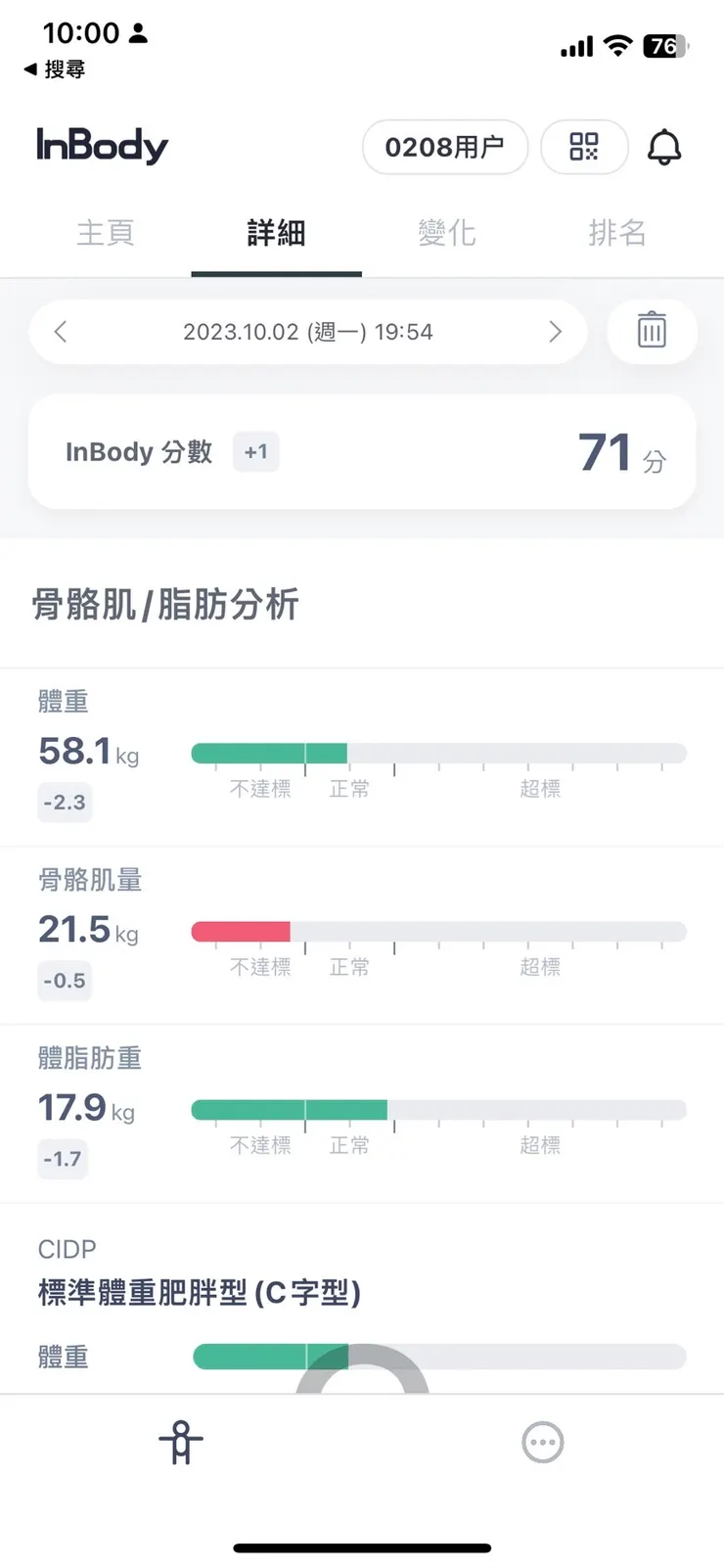The width and height of the screenshot is (724, 1568).
Task: Delete this record via the trash icon
Action: coord(652,332)
